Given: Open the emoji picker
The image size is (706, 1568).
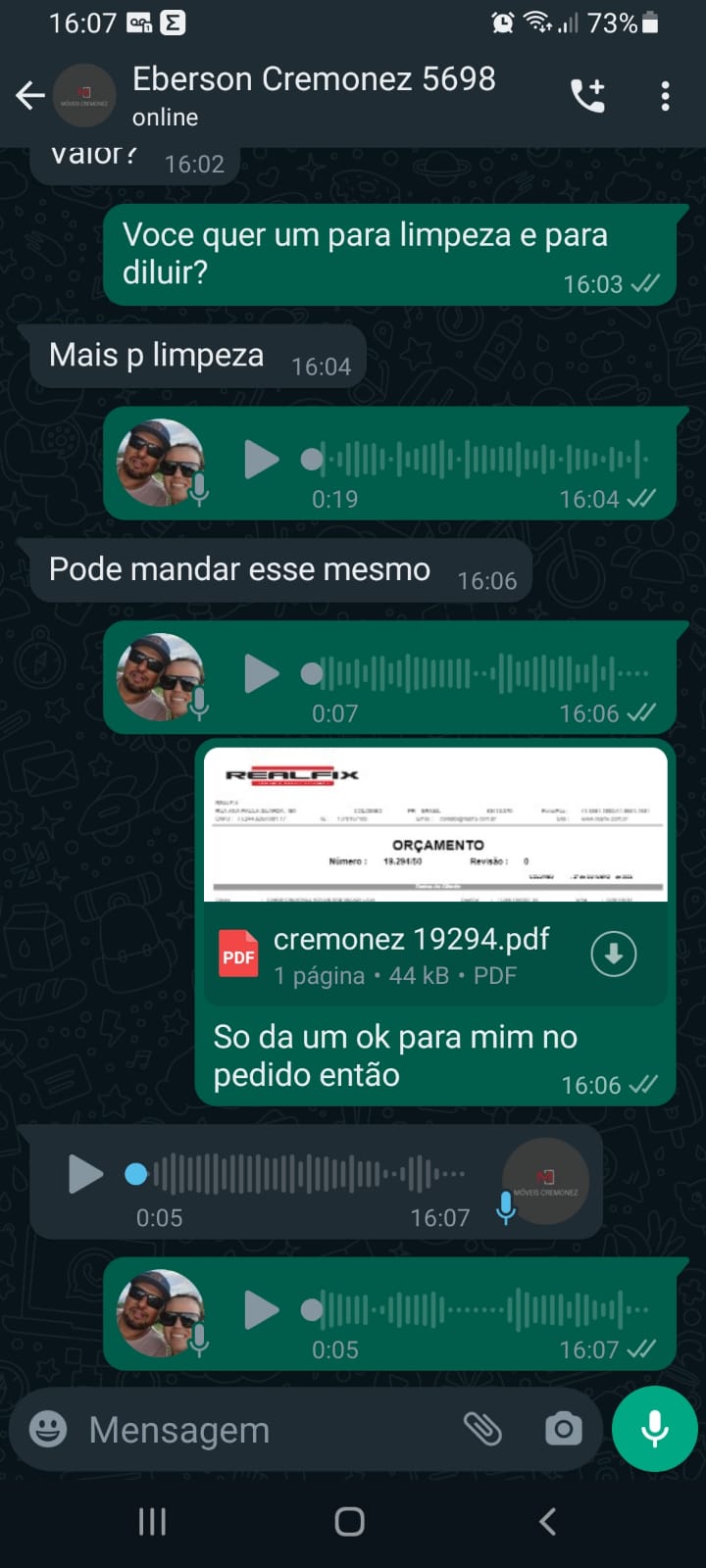Looking at the screenshot, I should click(48, 1430).
